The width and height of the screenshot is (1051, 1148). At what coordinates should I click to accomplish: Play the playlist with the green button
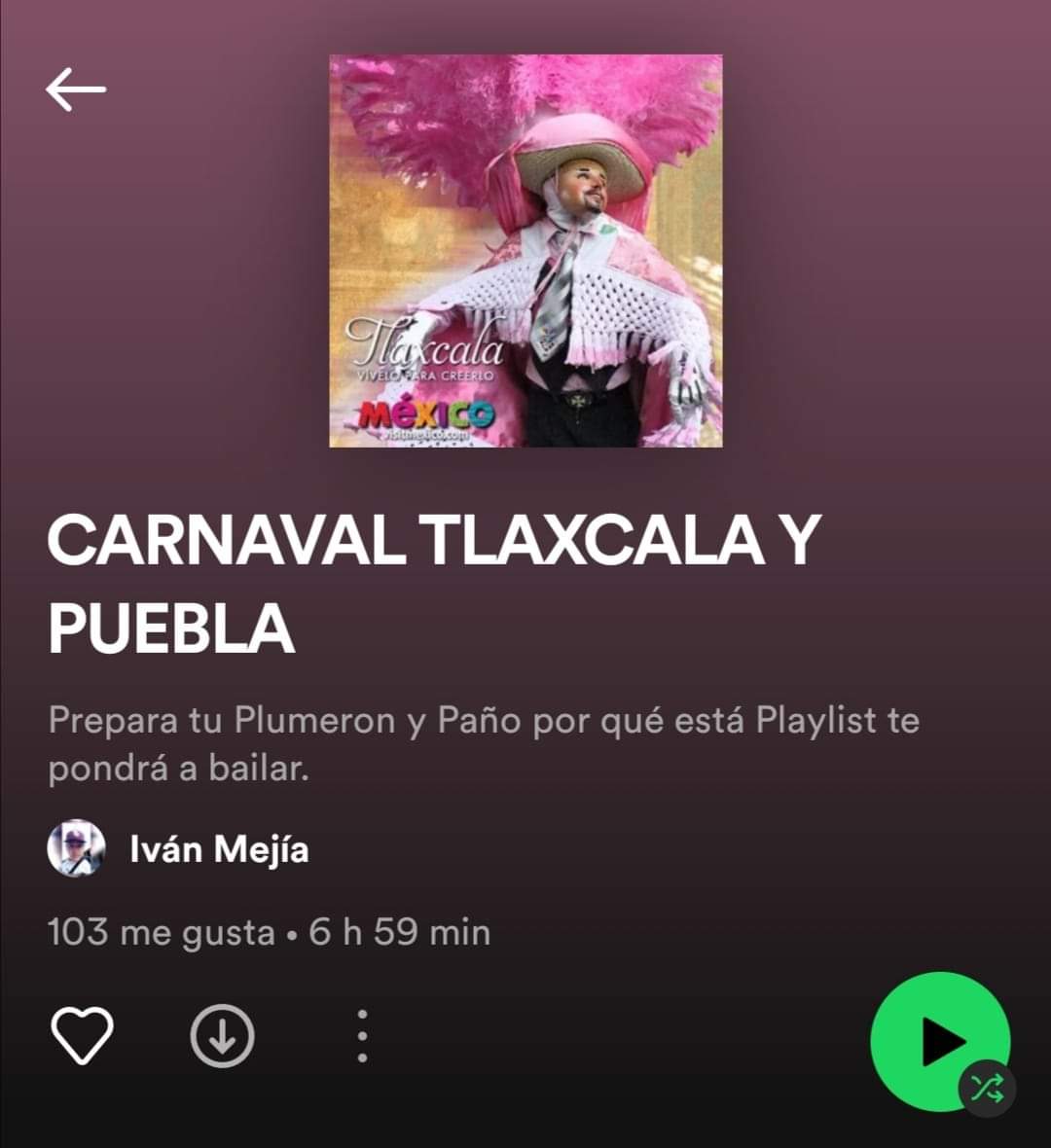point(939,1041)
